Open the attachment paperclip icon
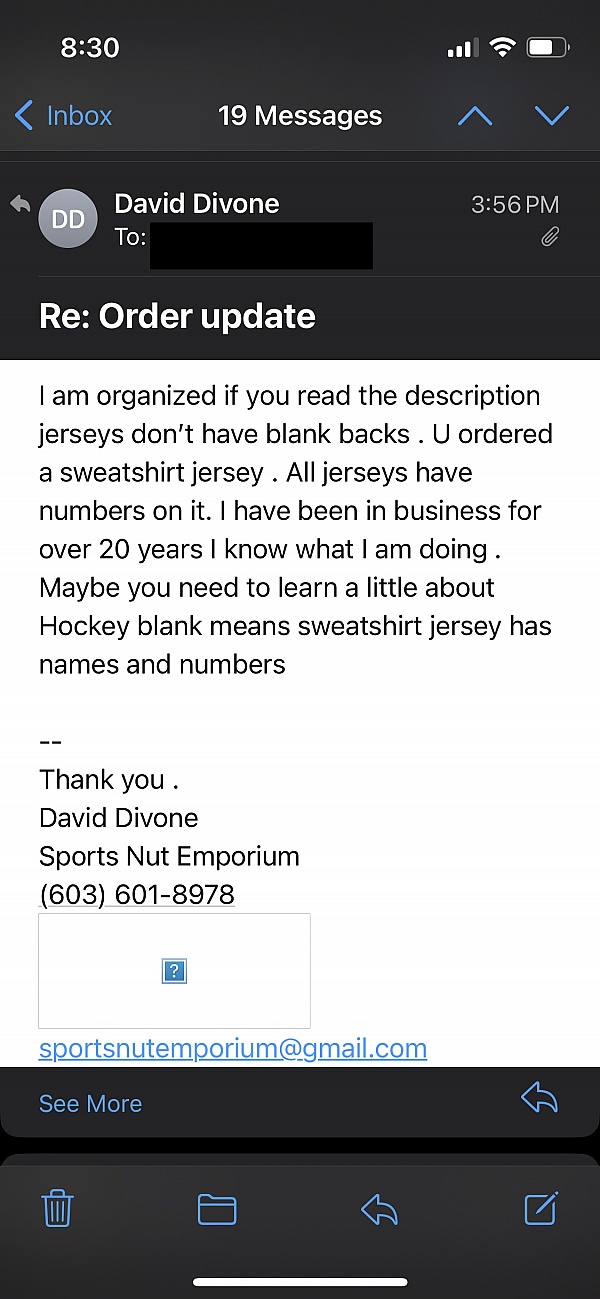Screen dimensions: 600x1299 (549, 237)
